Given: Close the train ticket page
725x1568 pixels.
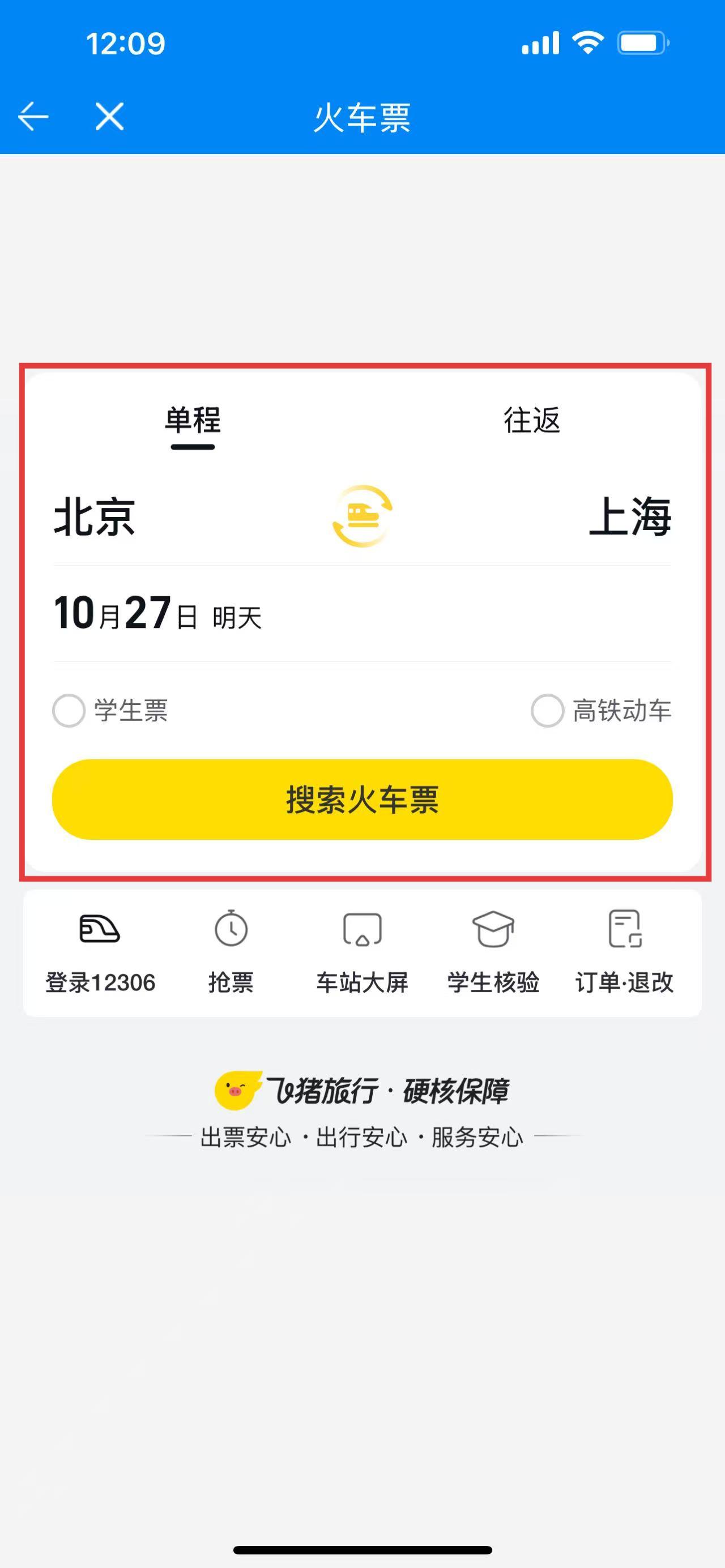Looking at the screenshot, I should [x=109, y=116].
